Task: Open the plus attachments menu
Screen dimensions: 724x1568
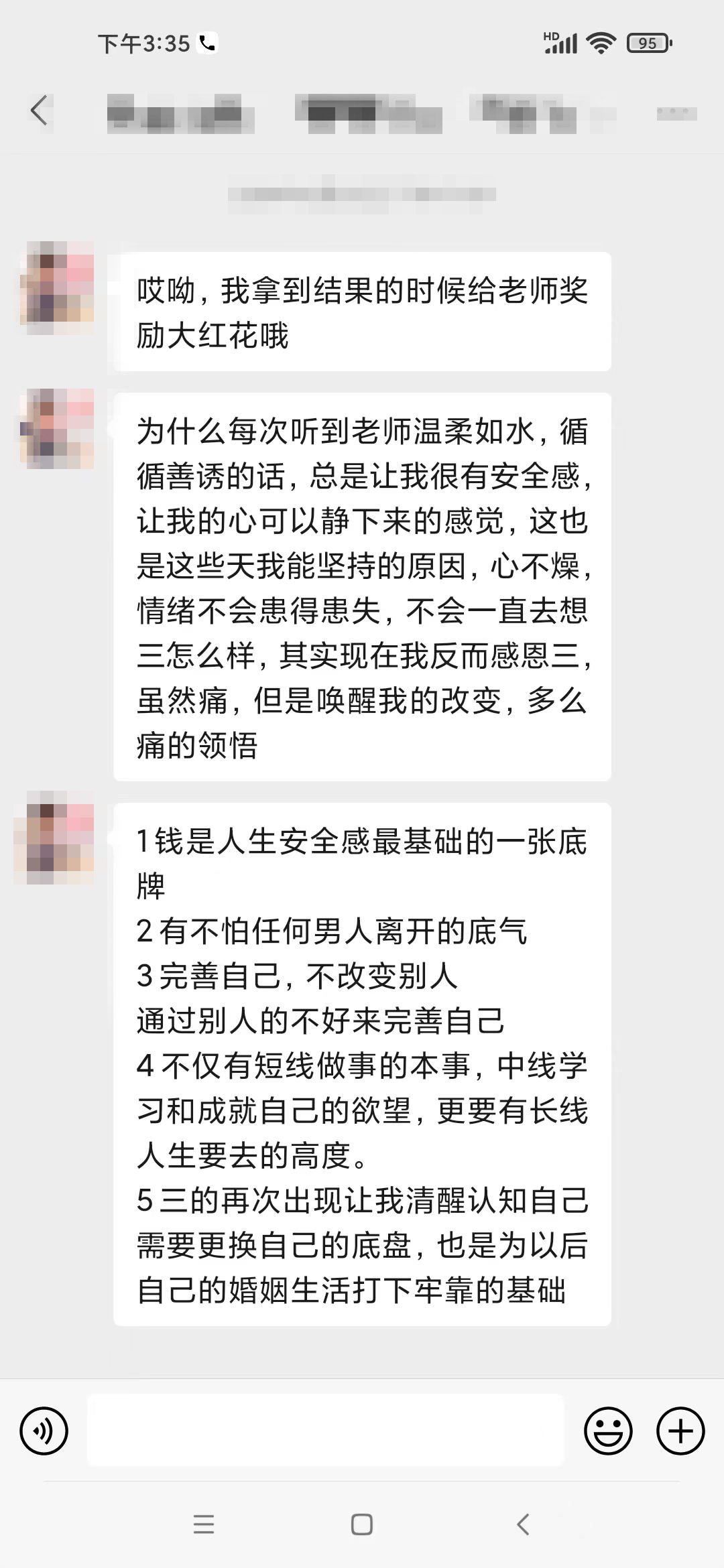Action: [680, 1431]
